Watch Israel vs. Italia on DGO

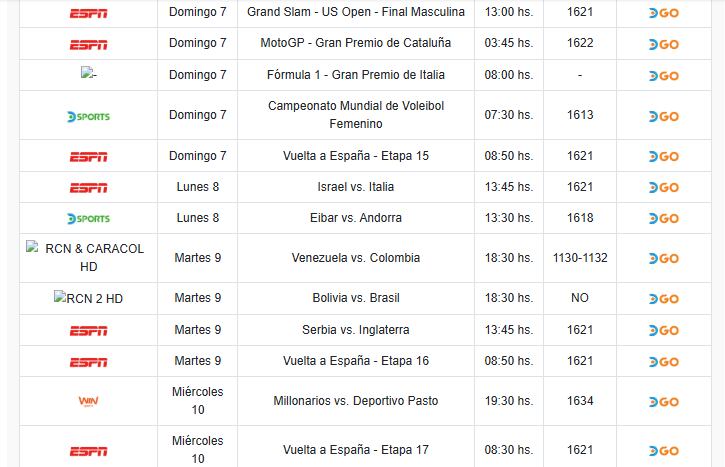(x=663, y=187)
